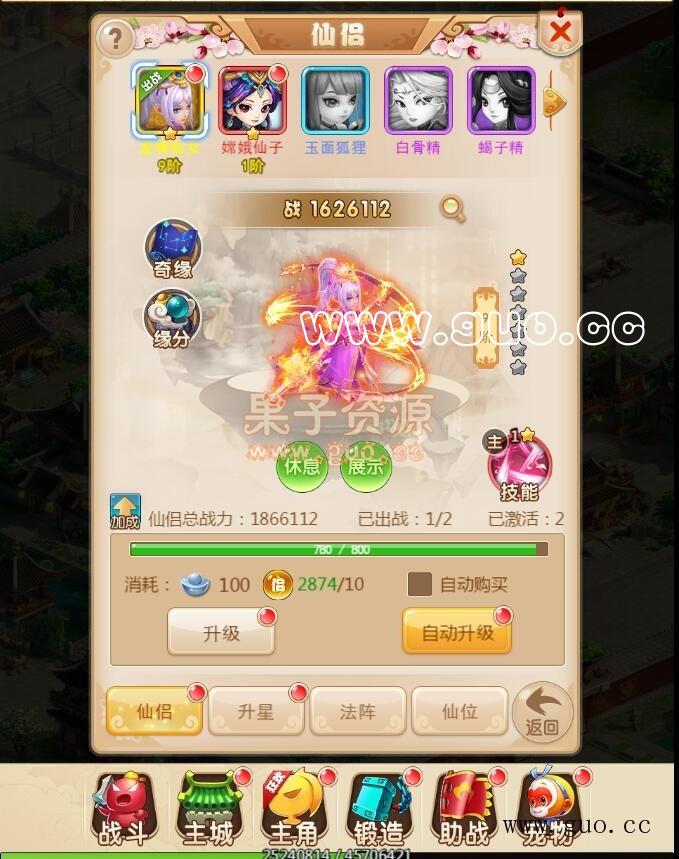Enable the 自动购买 checkbox
The image size is (679, 859).
[x=420, y=584]
